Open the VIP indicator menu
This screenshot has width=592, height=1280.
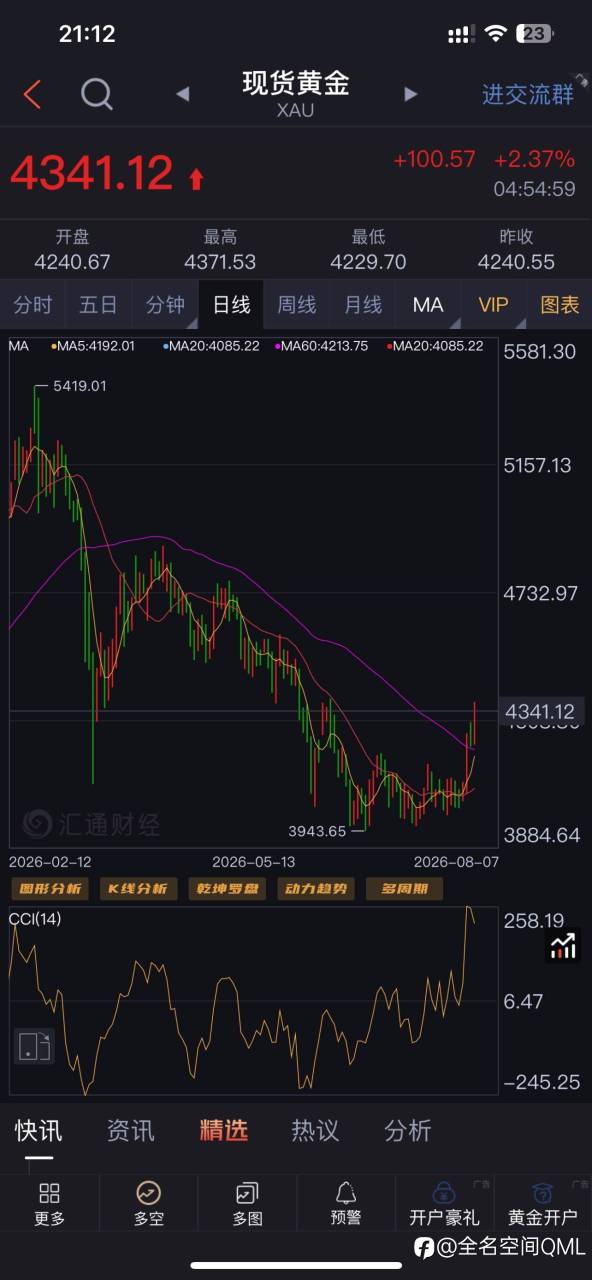click(494, 305)
